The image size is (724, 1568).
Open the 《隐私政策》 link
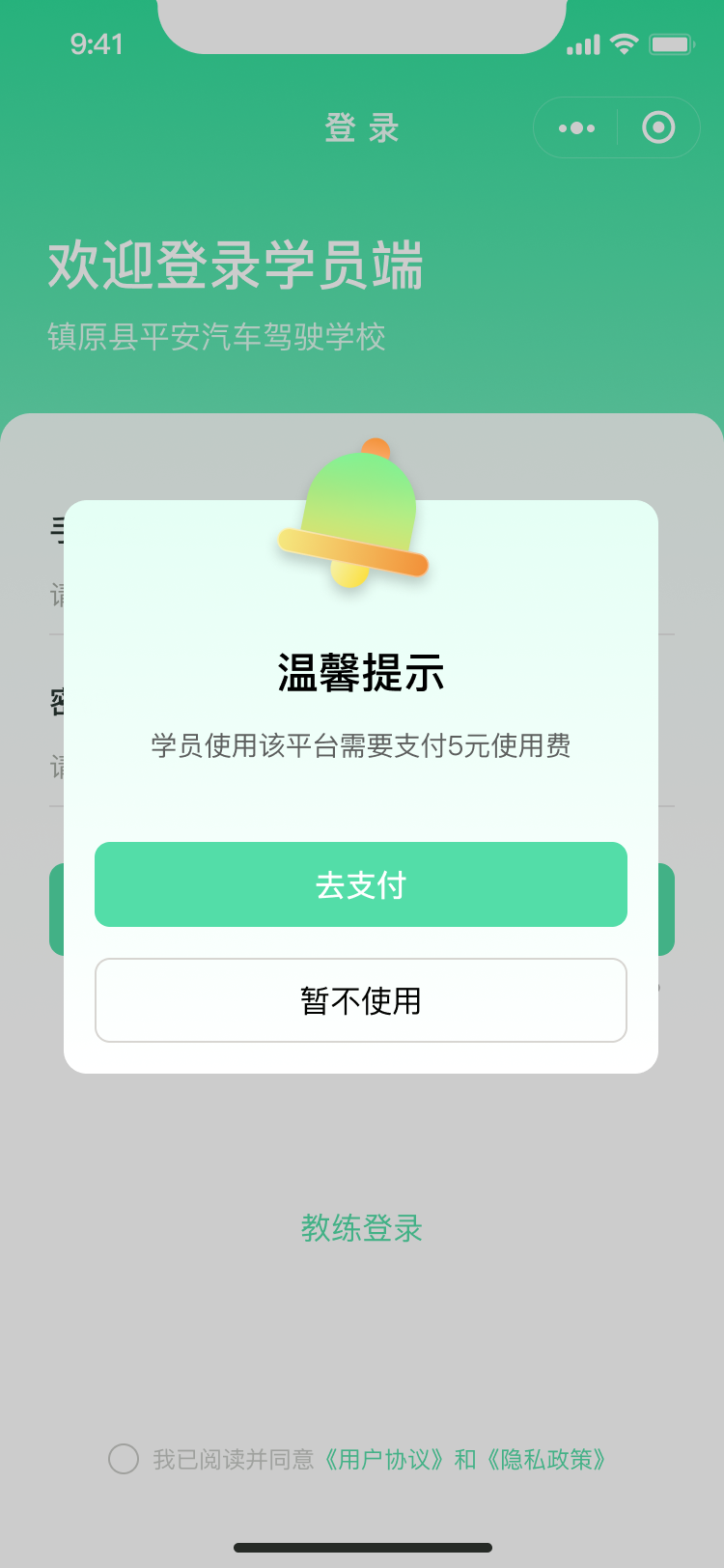pyautogui.click(x=546, y=1459)
